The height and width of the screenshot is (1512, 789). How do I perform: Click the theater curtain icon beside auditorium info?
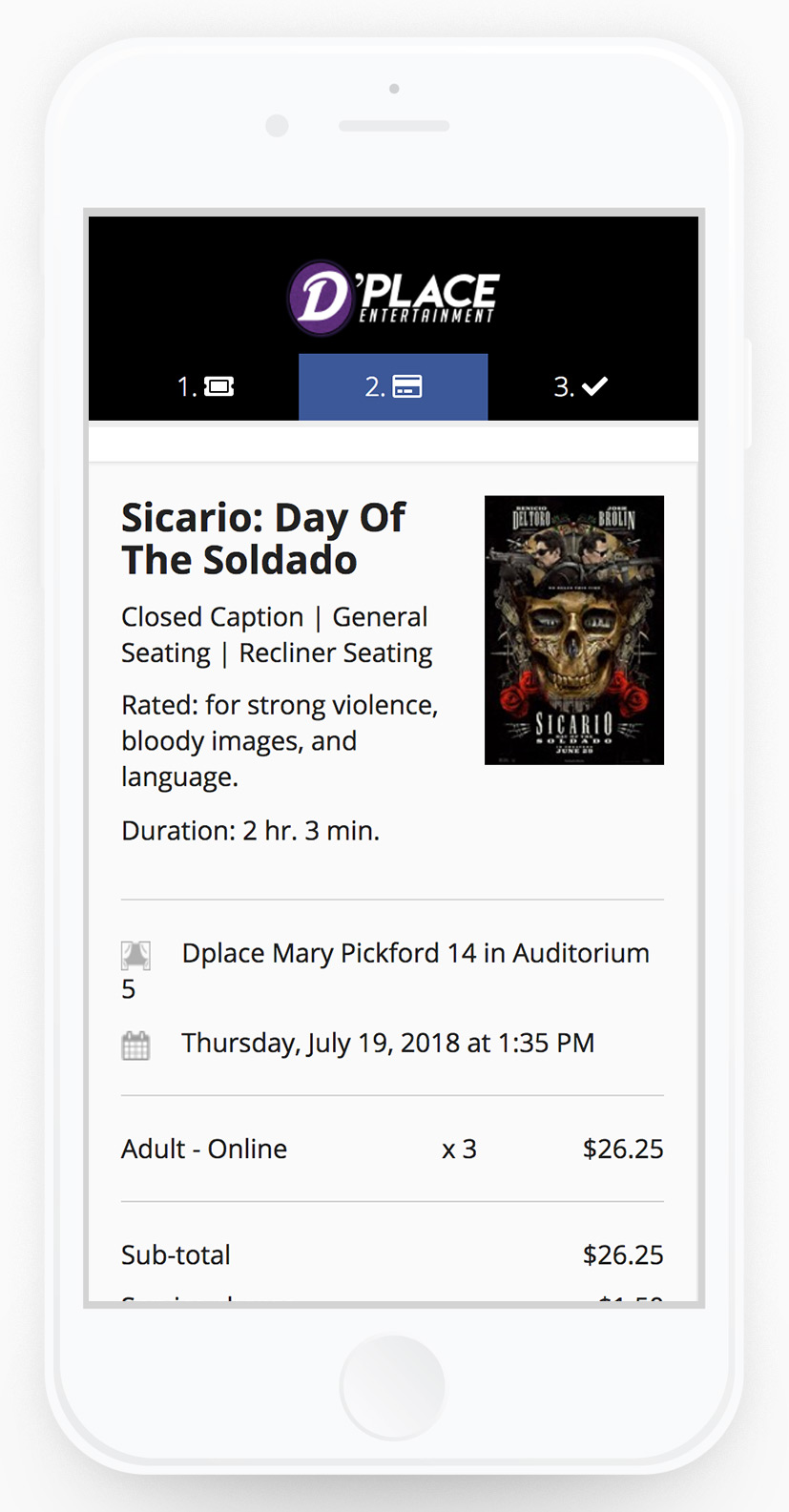tap(135, 954)
